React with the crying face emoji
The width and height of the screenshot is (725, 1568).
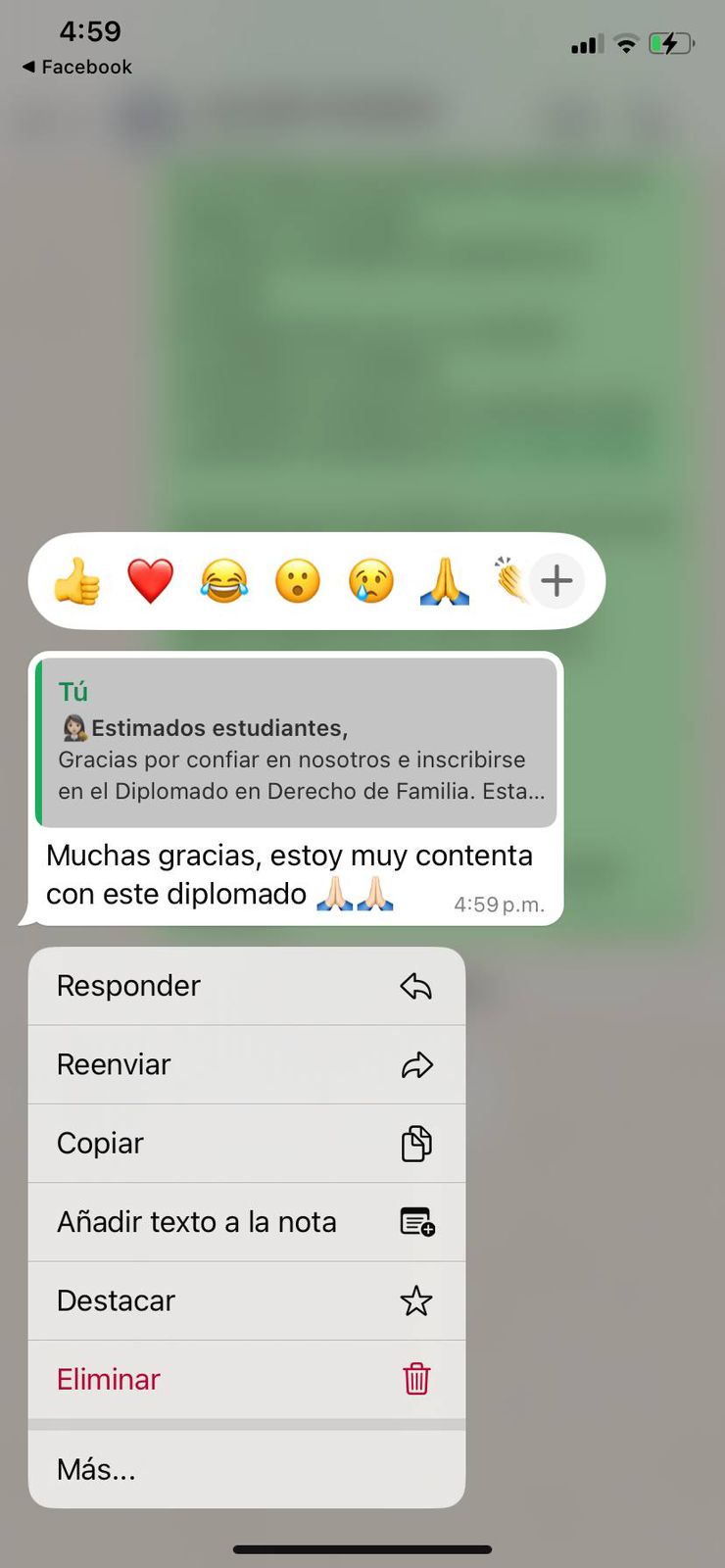coord(371,581)
